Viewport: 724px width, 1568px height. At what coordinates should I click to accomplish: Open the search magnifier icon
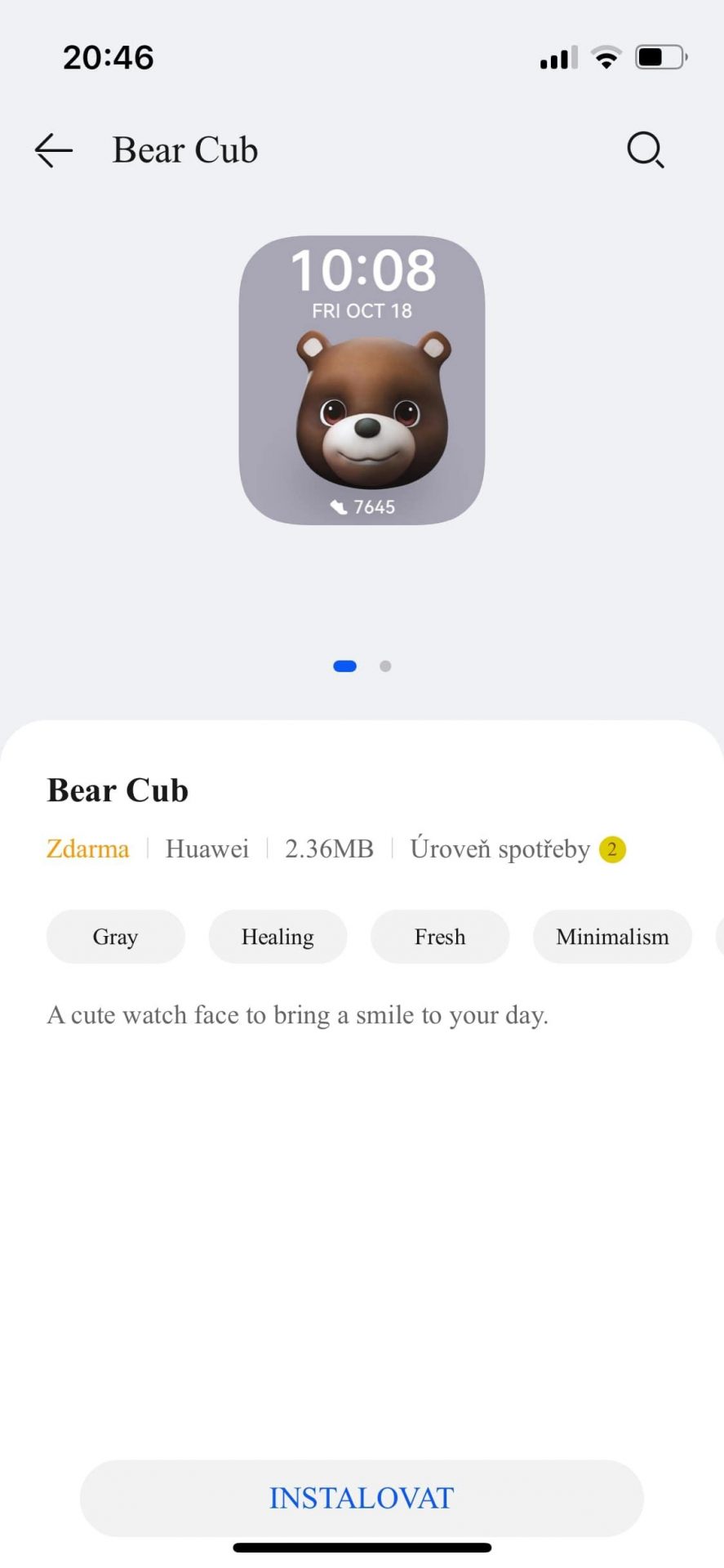click(x=645, y=150)
